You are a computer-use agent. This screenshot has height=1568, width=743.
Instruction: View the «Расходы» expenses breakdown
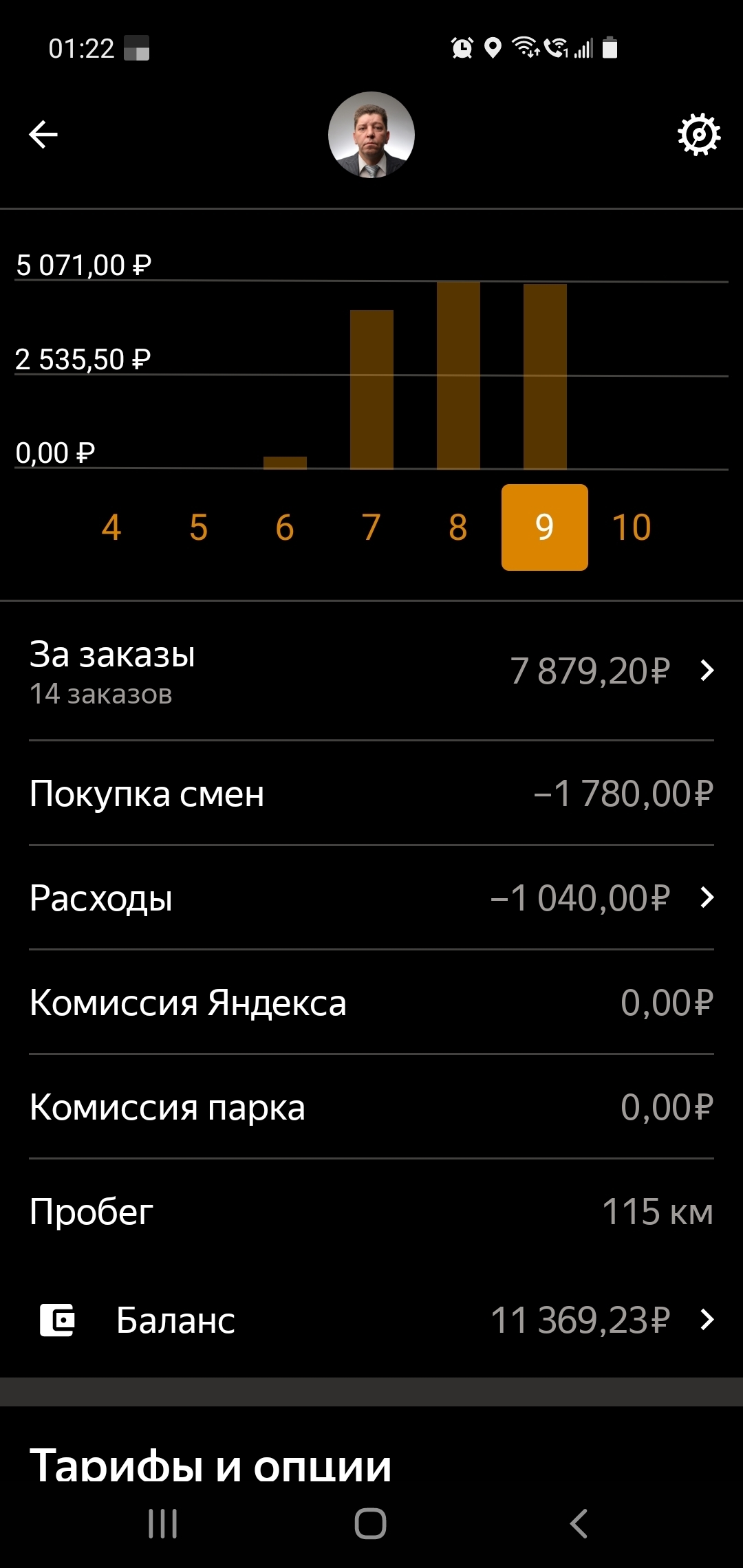pyautogui.click(x=371, y=898)
